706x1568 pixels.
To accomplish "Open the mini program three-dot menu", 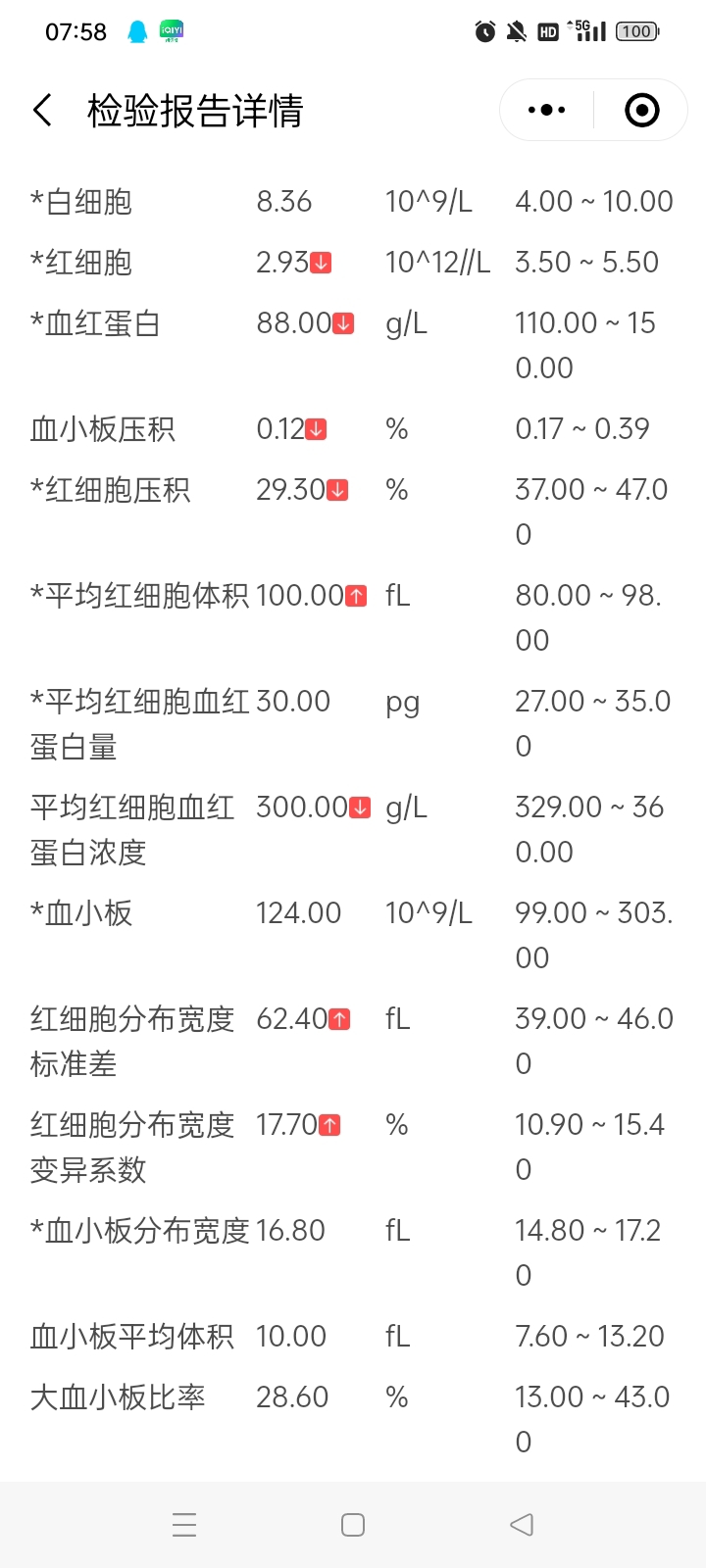I will point(546,110).
